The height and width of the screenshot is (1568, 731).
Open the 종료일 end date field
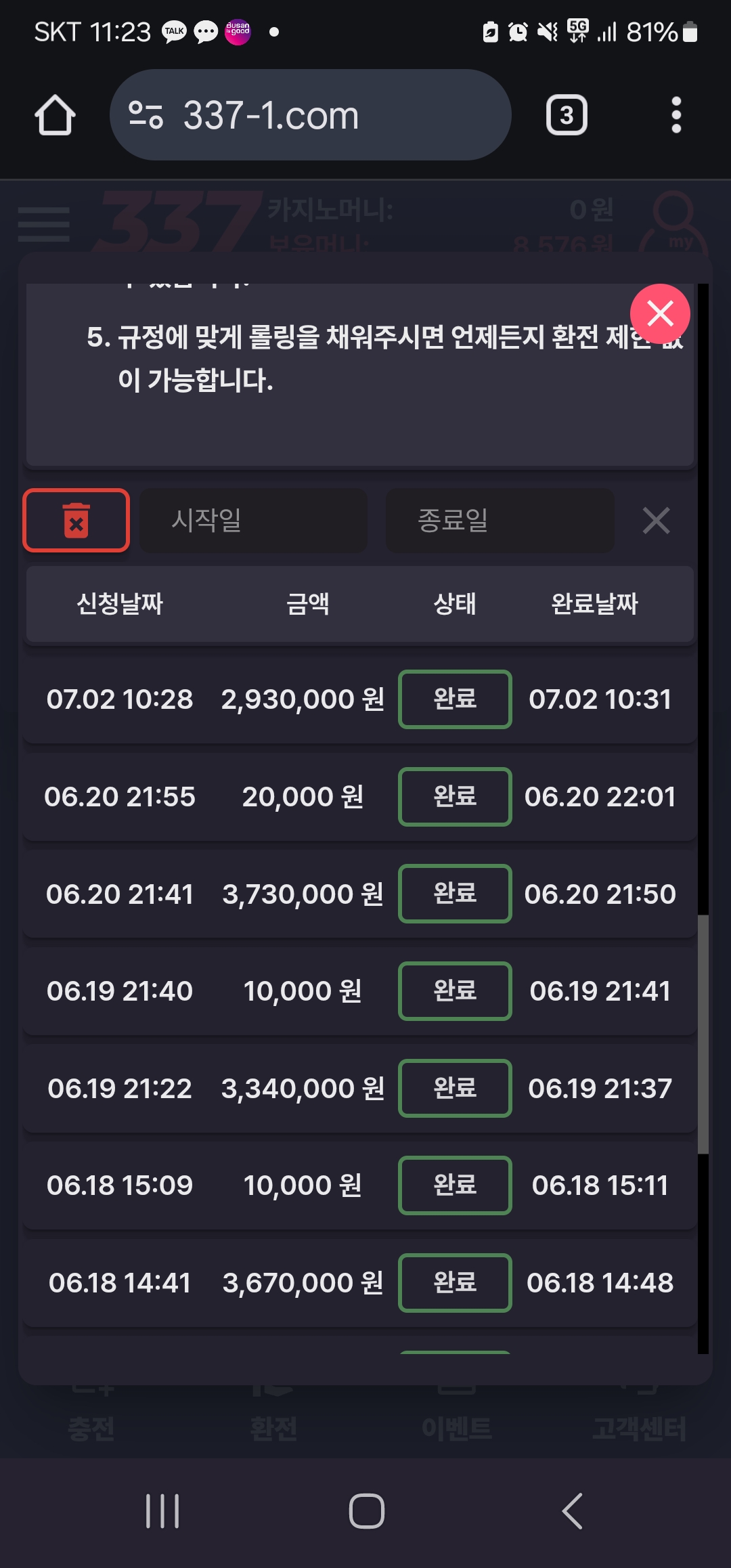pyautogui.click(x=500, y=520)
